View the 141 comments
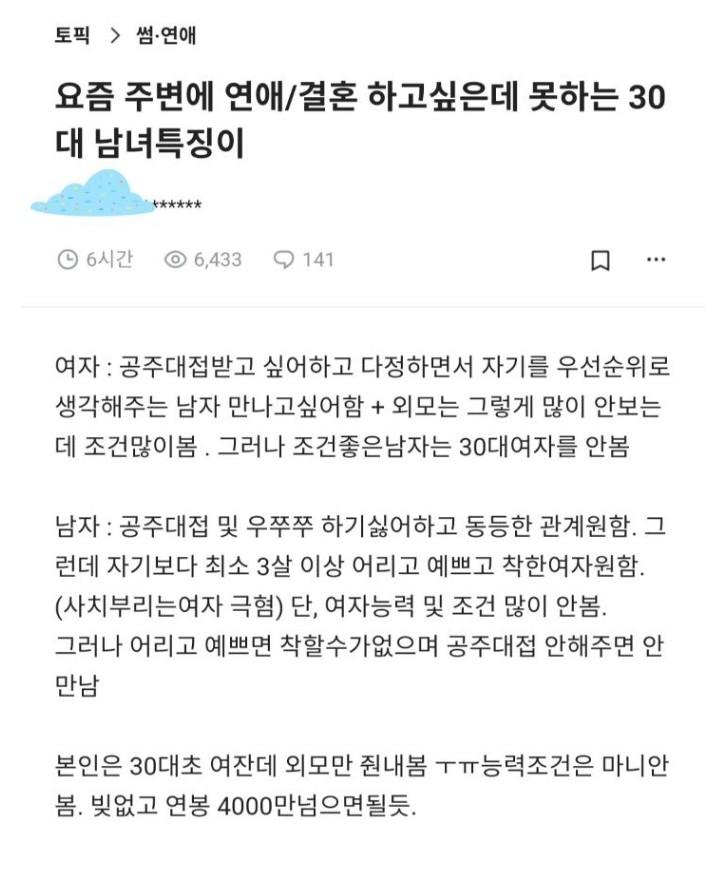 click(x=303, y=260)
